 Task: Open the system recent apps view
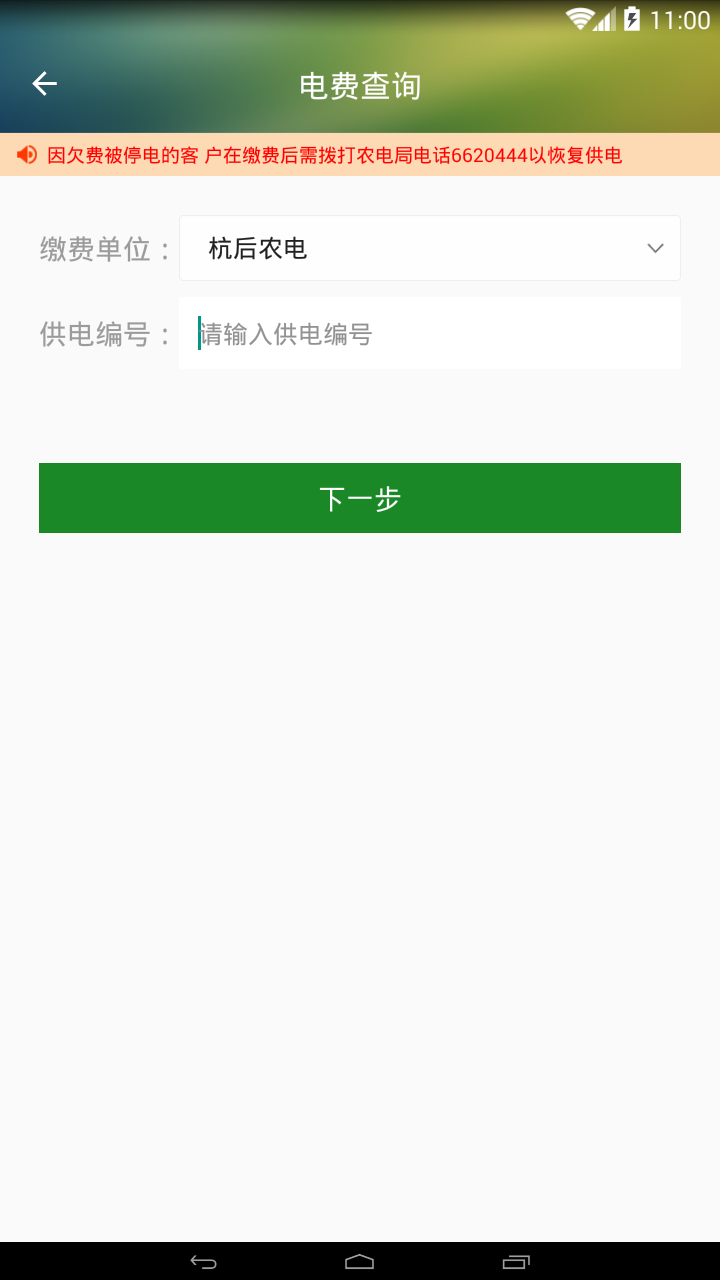point(516,1262)
